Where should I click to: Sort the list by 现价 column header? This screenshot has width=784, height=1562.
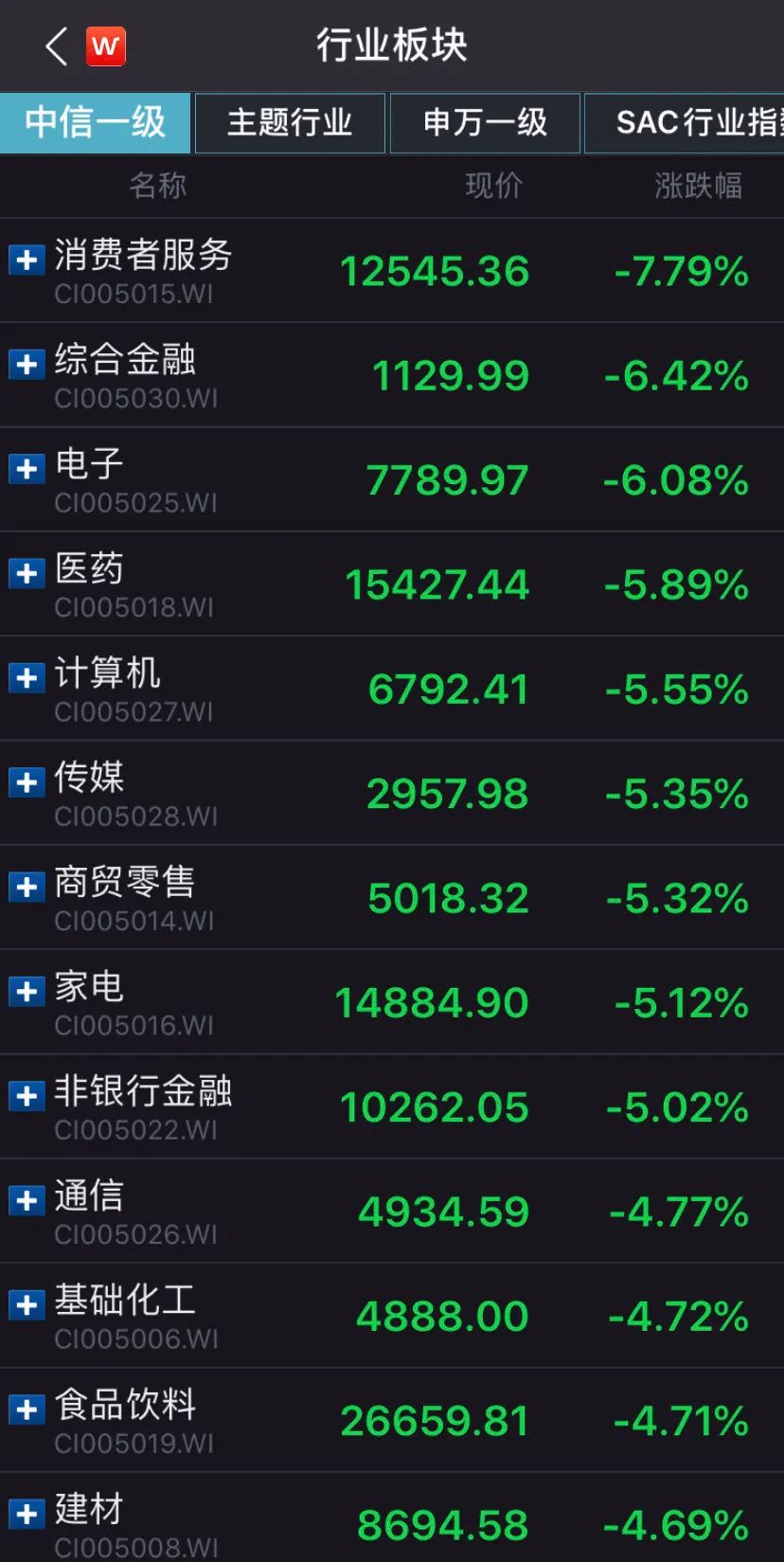coord(493,186)
